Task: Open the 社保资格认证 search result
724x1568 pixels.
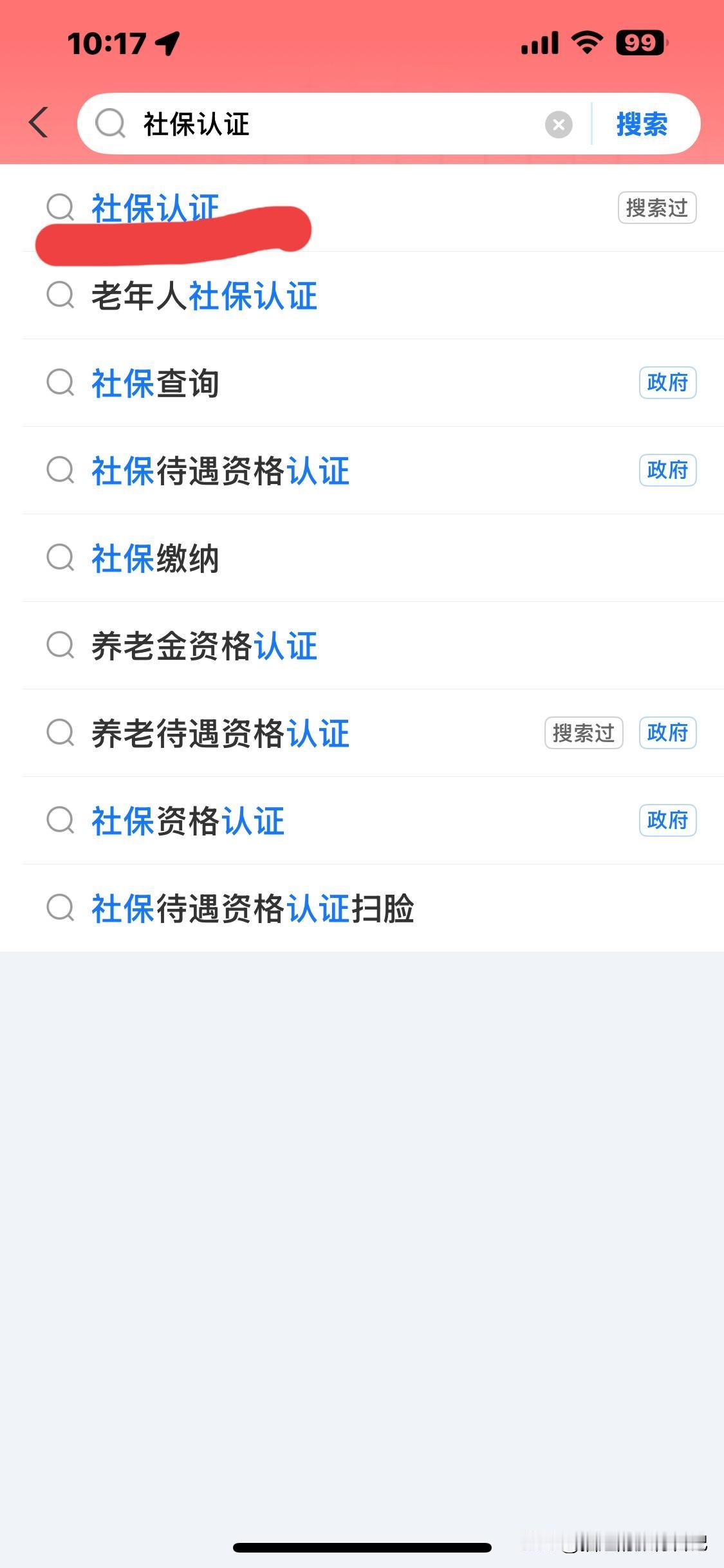Action: pyautogui.click(x=187, y=821)
